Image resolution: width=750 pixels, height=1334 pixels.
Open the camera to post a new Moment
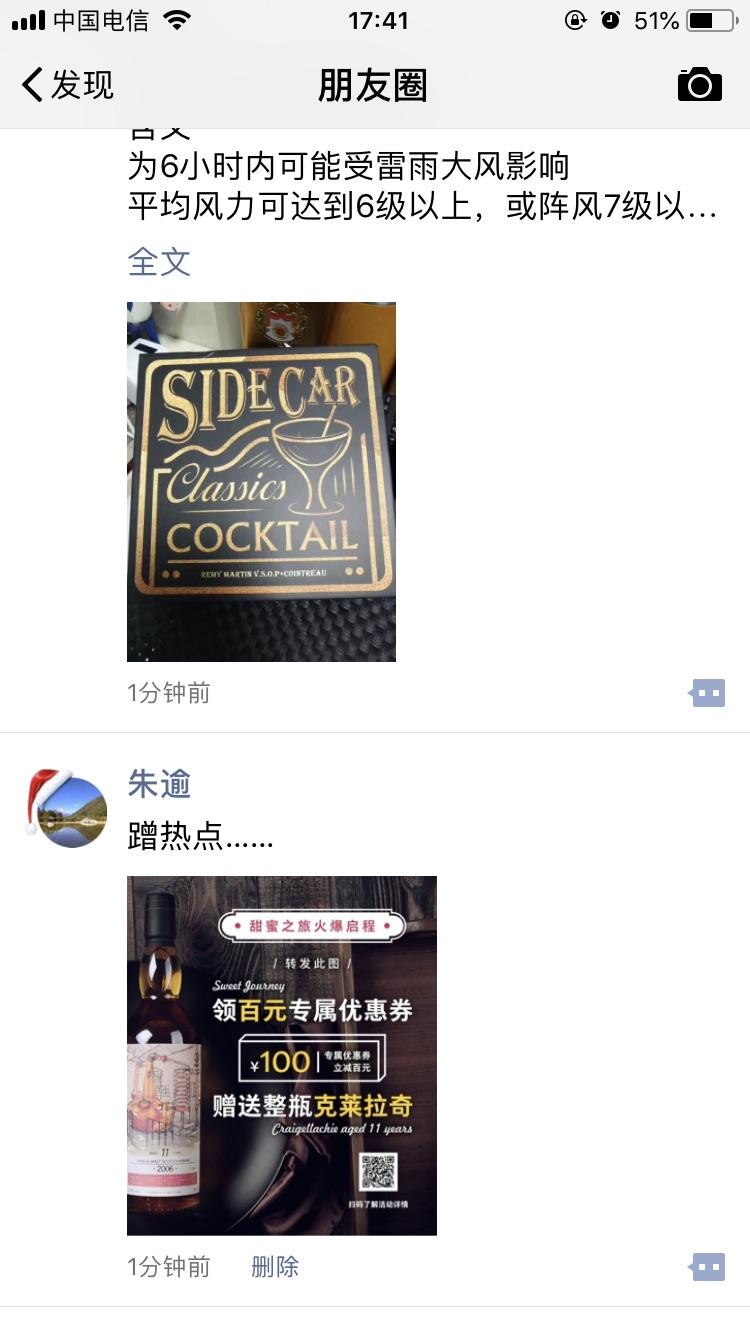tap(700, 84)
